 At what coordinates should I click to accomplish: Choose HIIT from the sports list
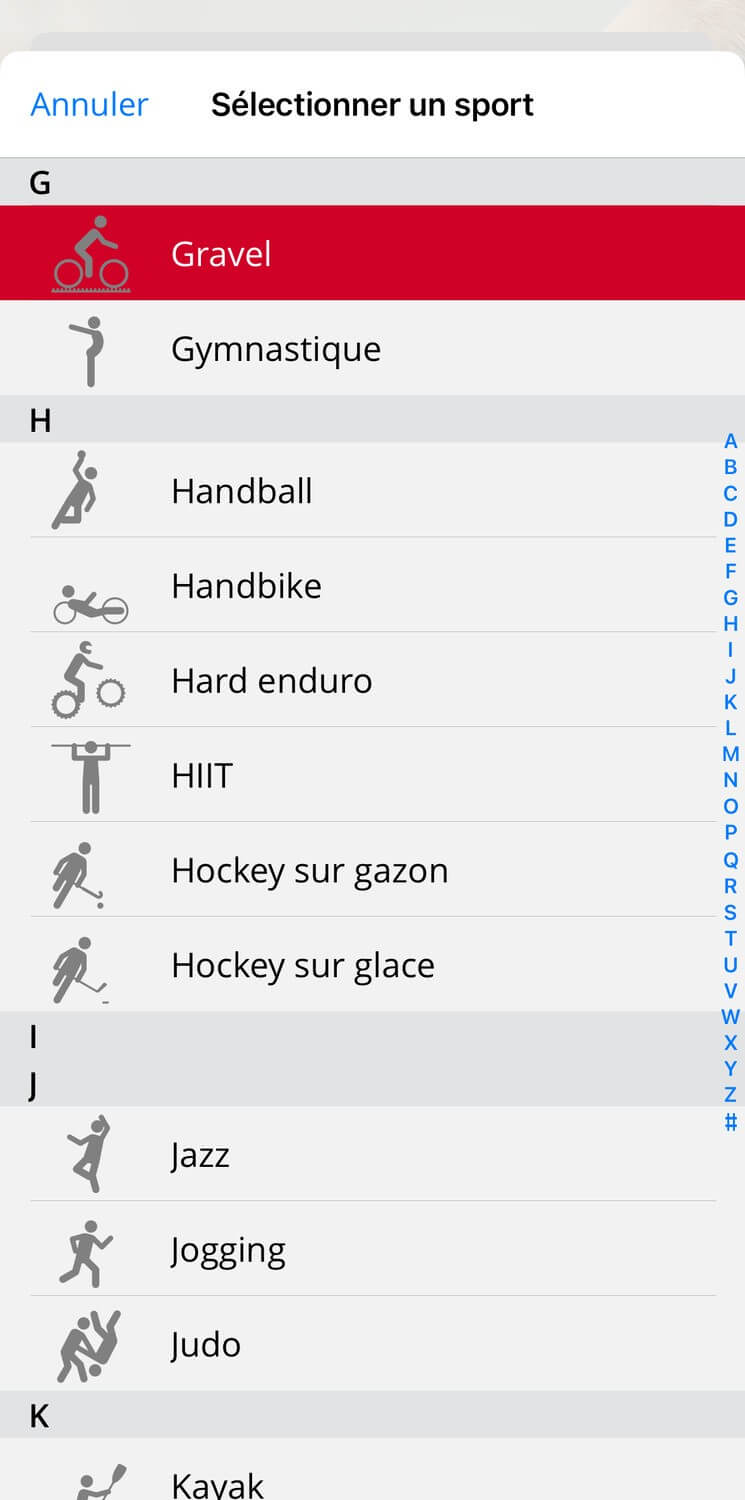[372, 775]
